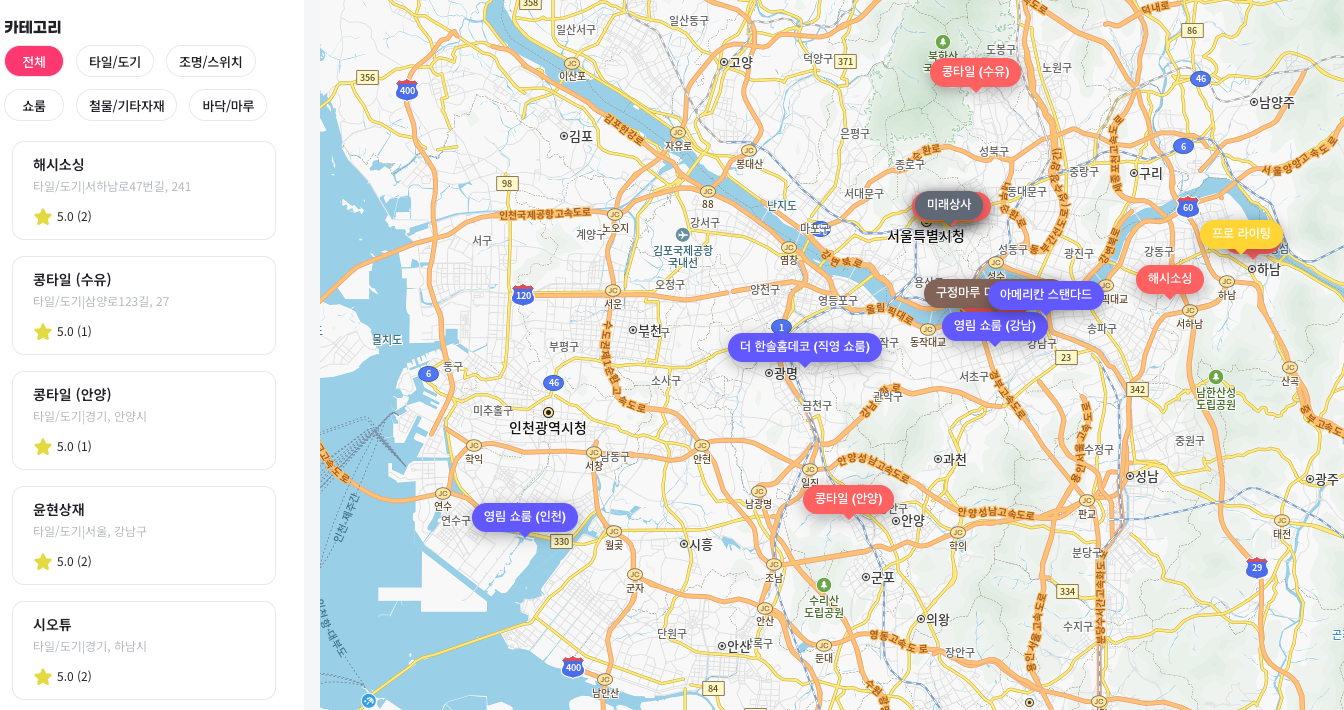
Task: Select the 프로 라이팅 map marker
Action: (1241, 234)
